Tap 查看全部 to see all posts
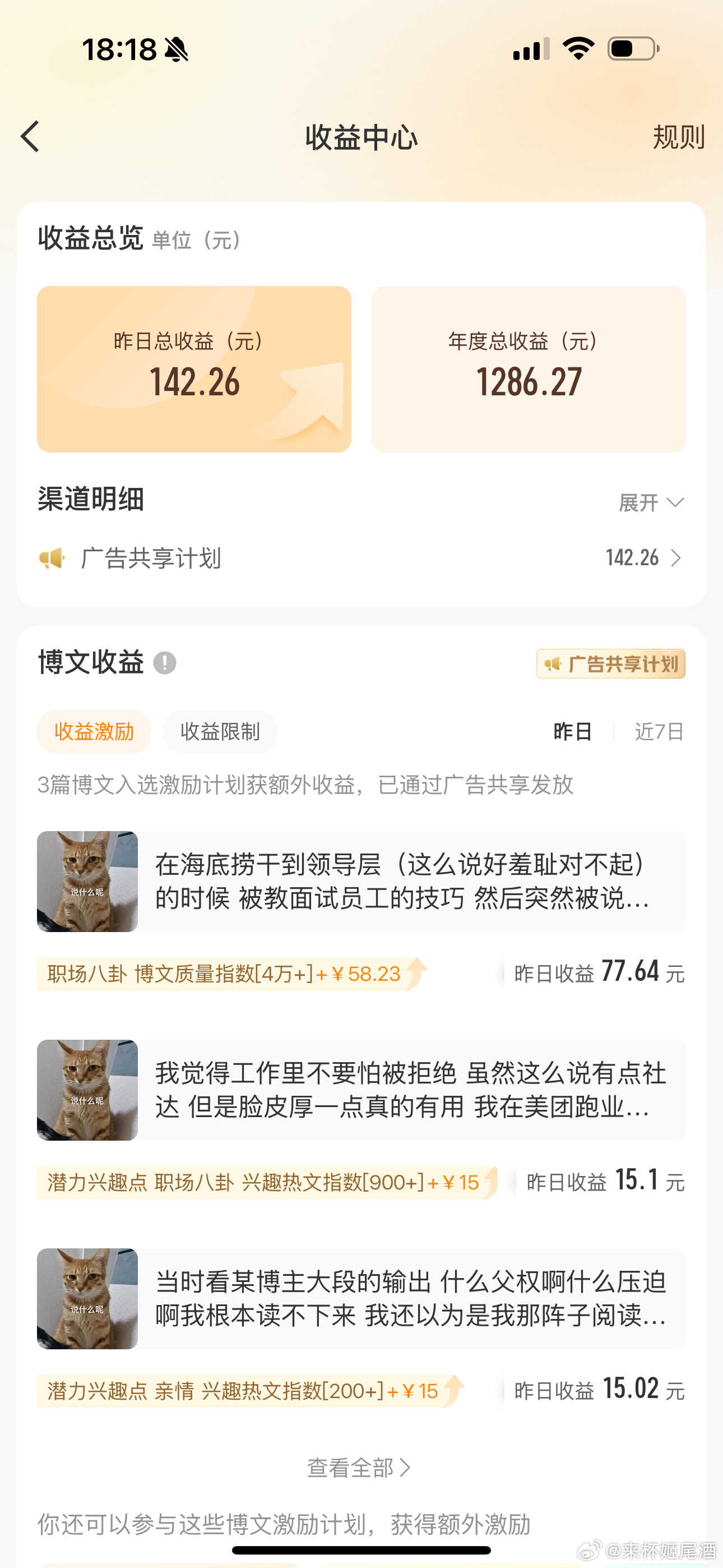Screen dimensions: 723x1568 pyautogui.click(x=359, y=1468)
